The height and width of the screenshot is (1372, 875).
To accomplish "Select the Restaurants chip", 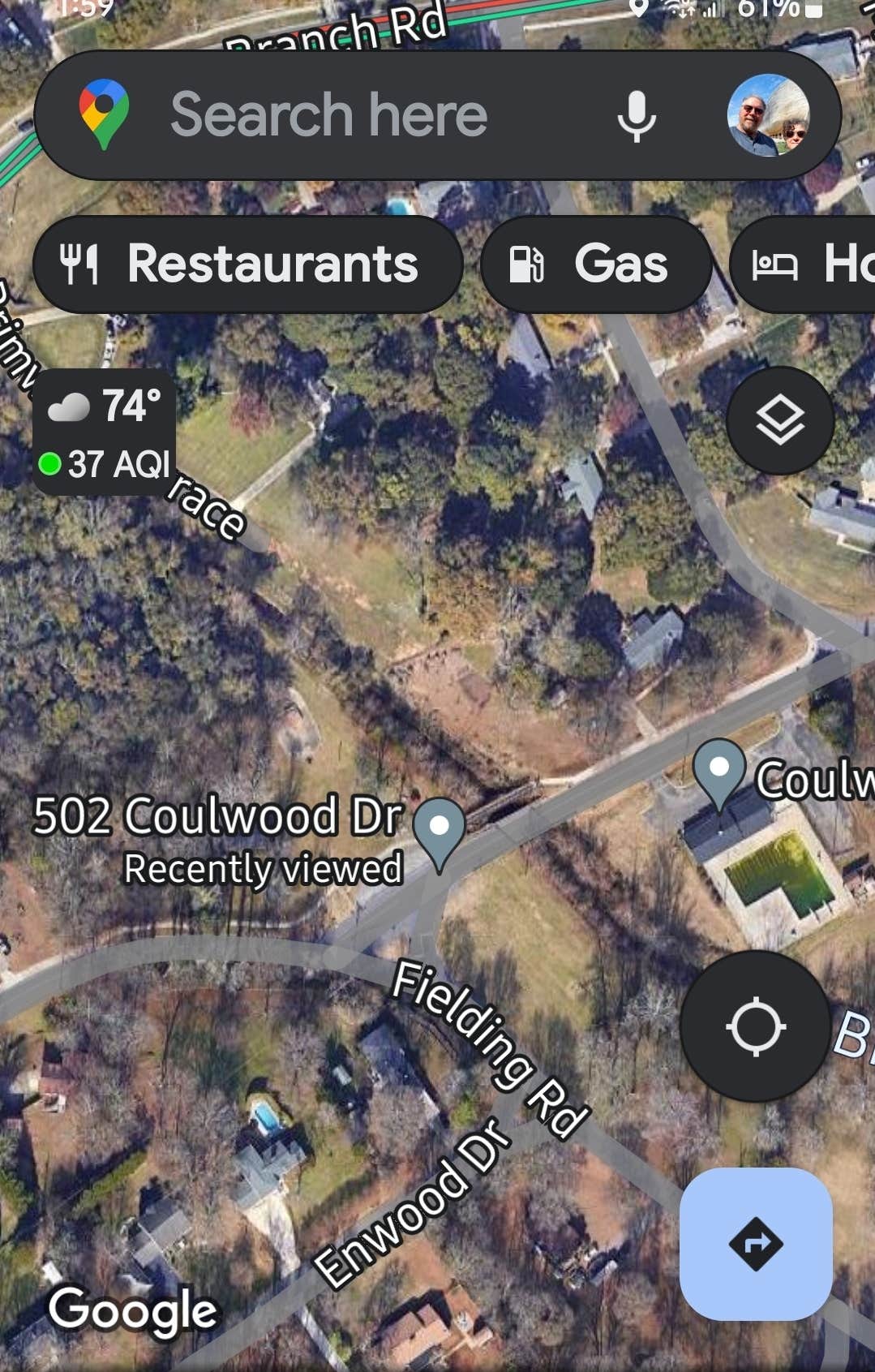I will point(247,265).
